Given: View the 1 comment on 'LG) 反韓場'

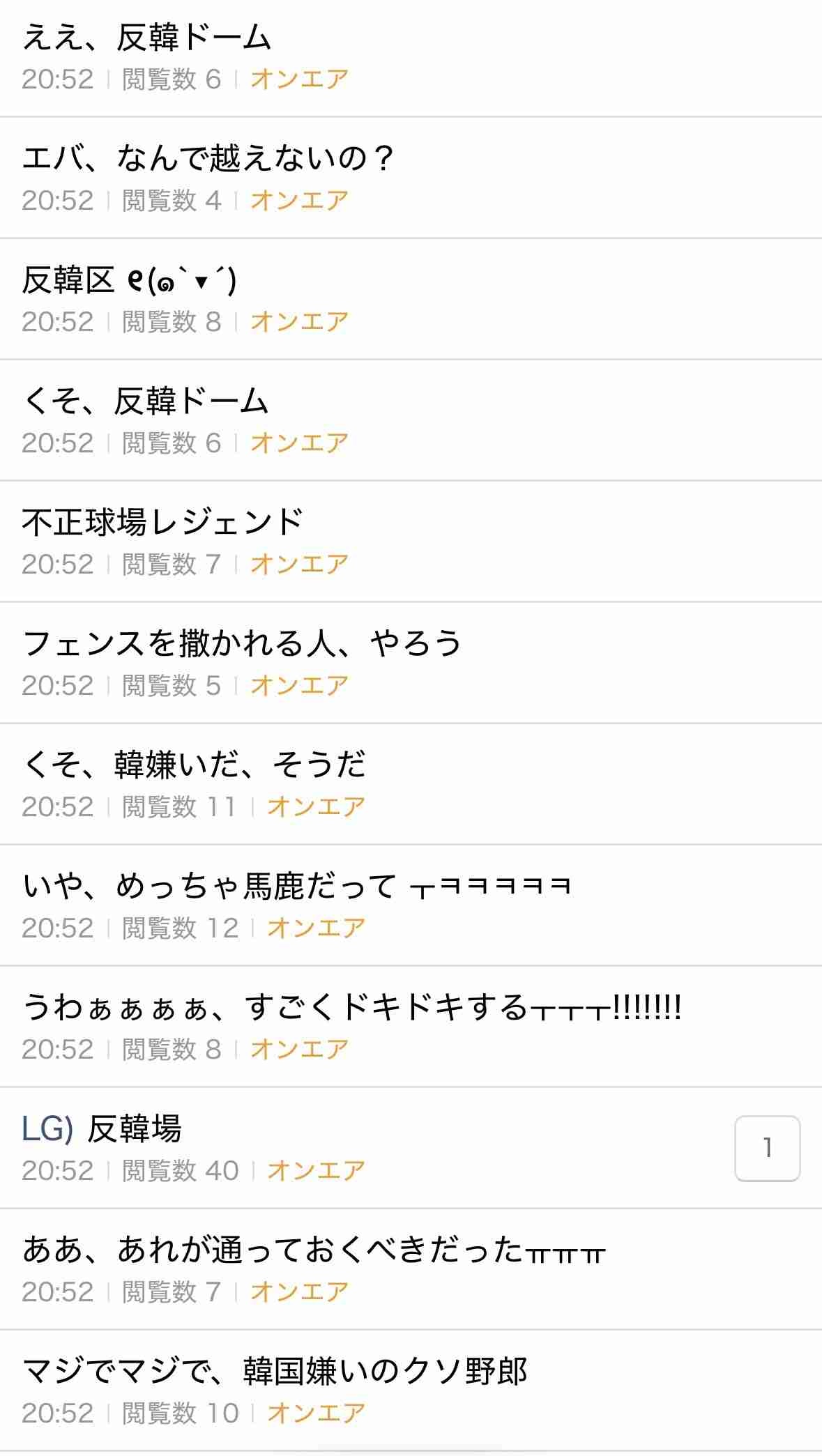Looking at the screenshot, I should pos(767,1148).
